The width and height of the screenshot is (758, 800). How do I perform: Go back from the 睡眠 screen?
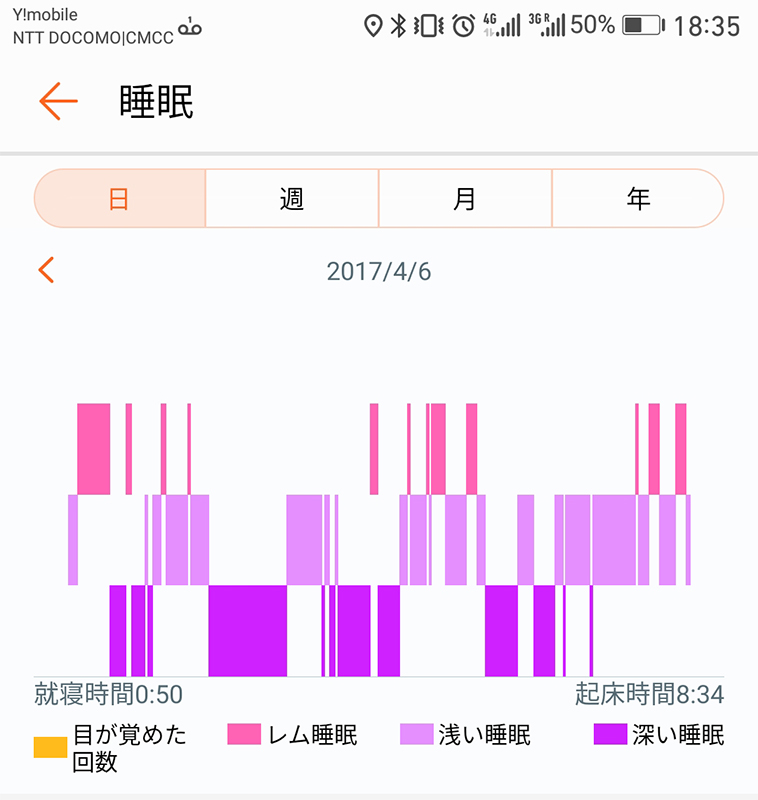58,101
